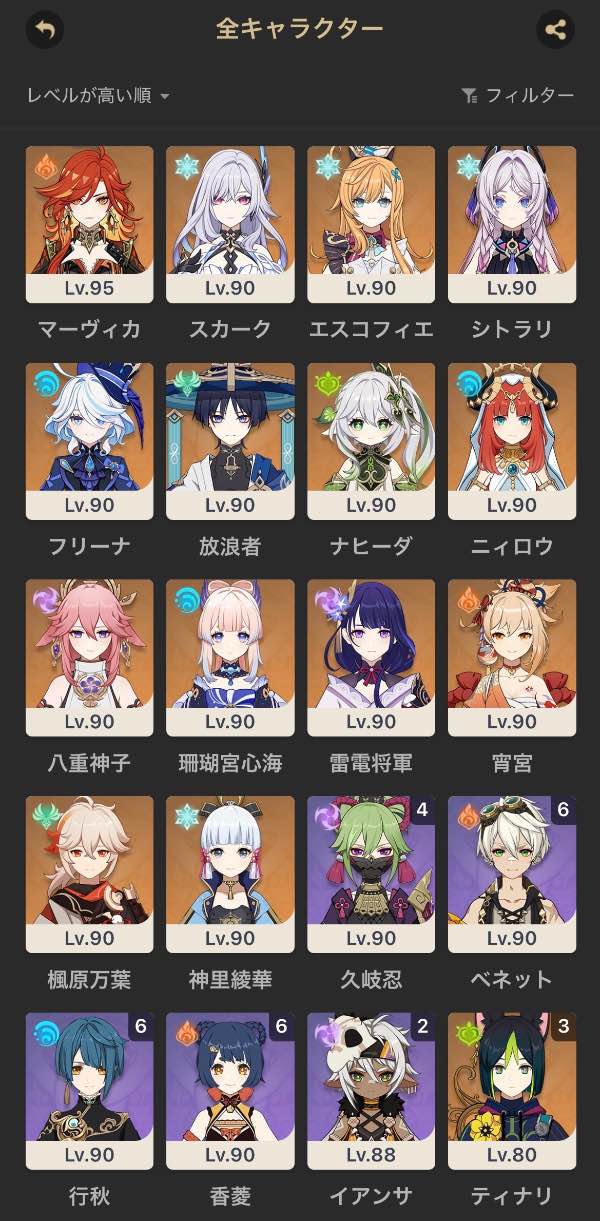Tap the フリーナ character card
This screenshot has width=600, height=1221.
point(89,441)
